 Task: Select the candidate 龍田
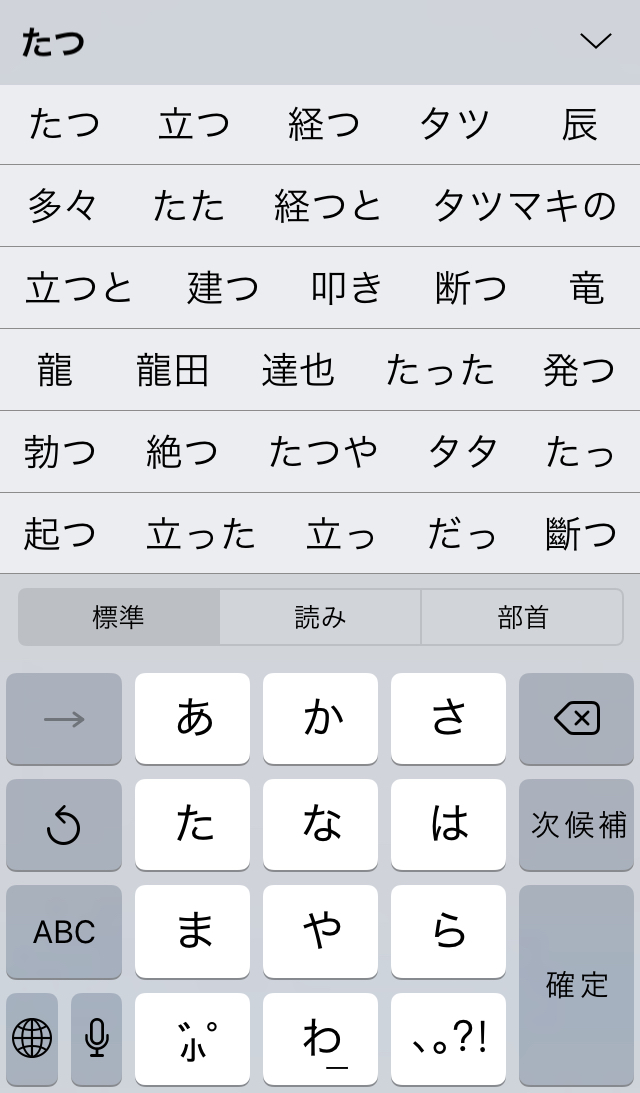173,370
